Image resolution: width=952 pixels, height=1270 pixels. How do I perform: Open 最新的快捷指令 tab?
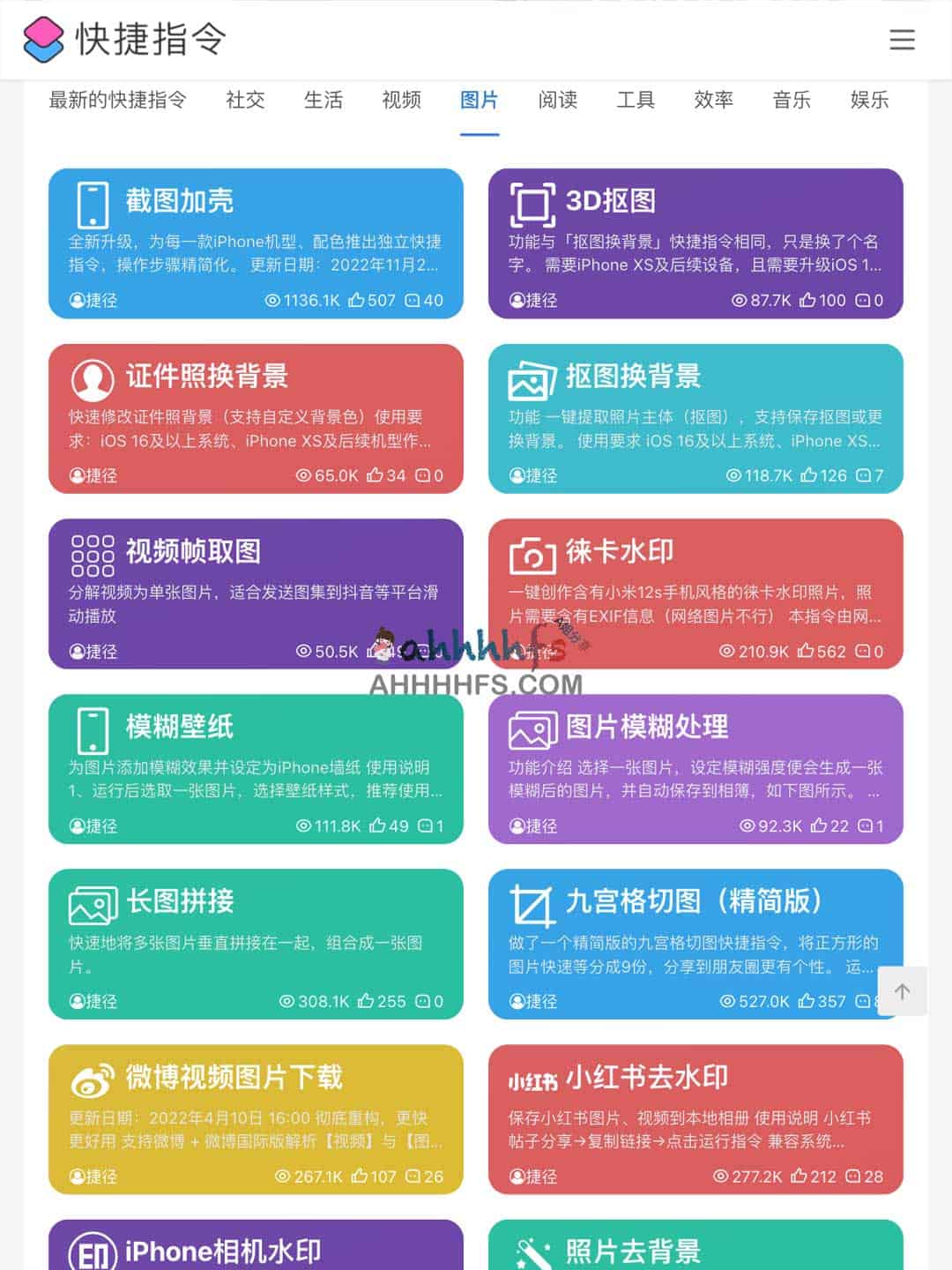pyautogui.click(x=117, y=100)
